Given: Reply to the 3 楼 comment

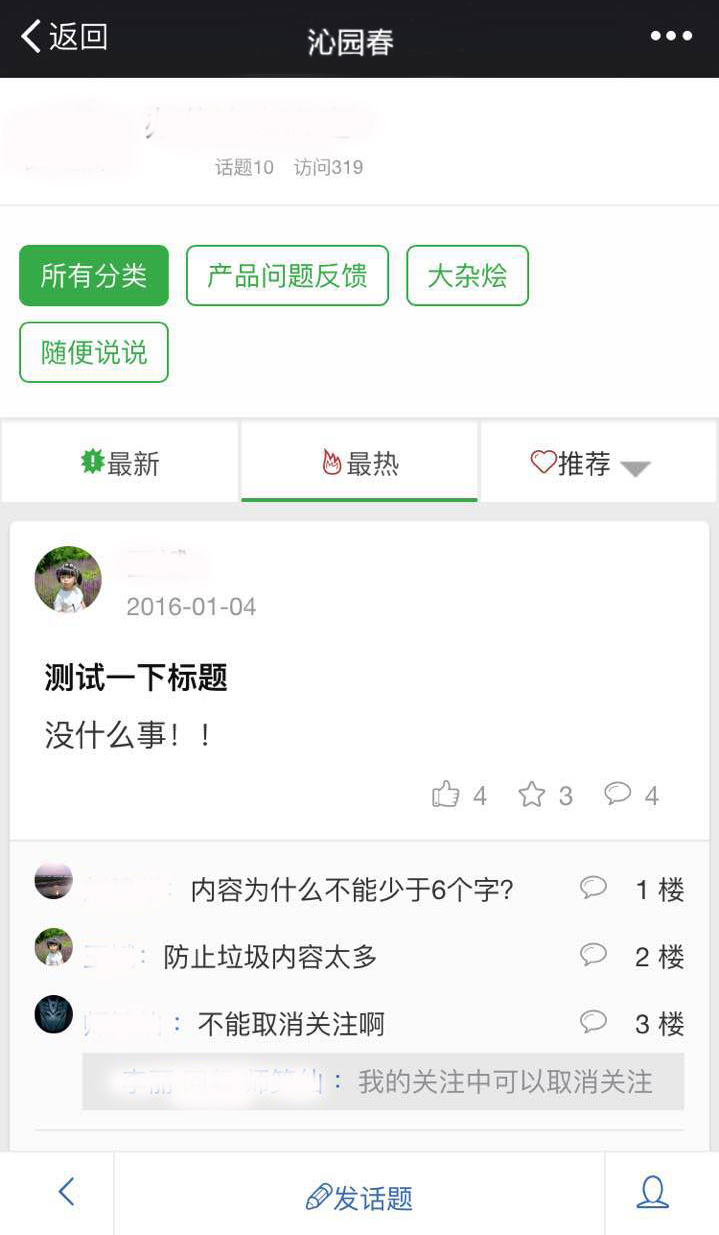Looking at the screenshot, I should tap(594, 1022).
